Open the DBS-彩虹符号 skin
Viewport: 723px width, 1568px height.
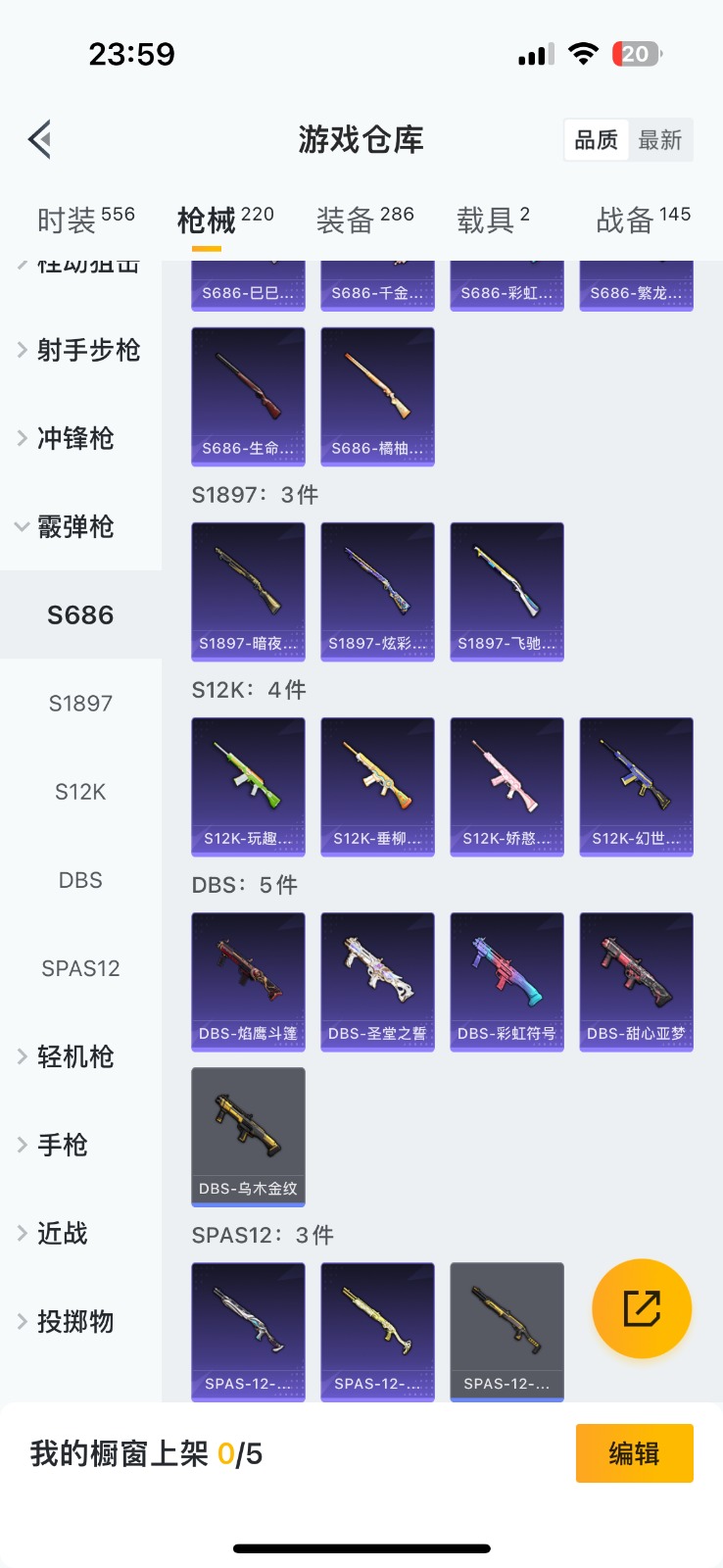(x=506, y=981)
